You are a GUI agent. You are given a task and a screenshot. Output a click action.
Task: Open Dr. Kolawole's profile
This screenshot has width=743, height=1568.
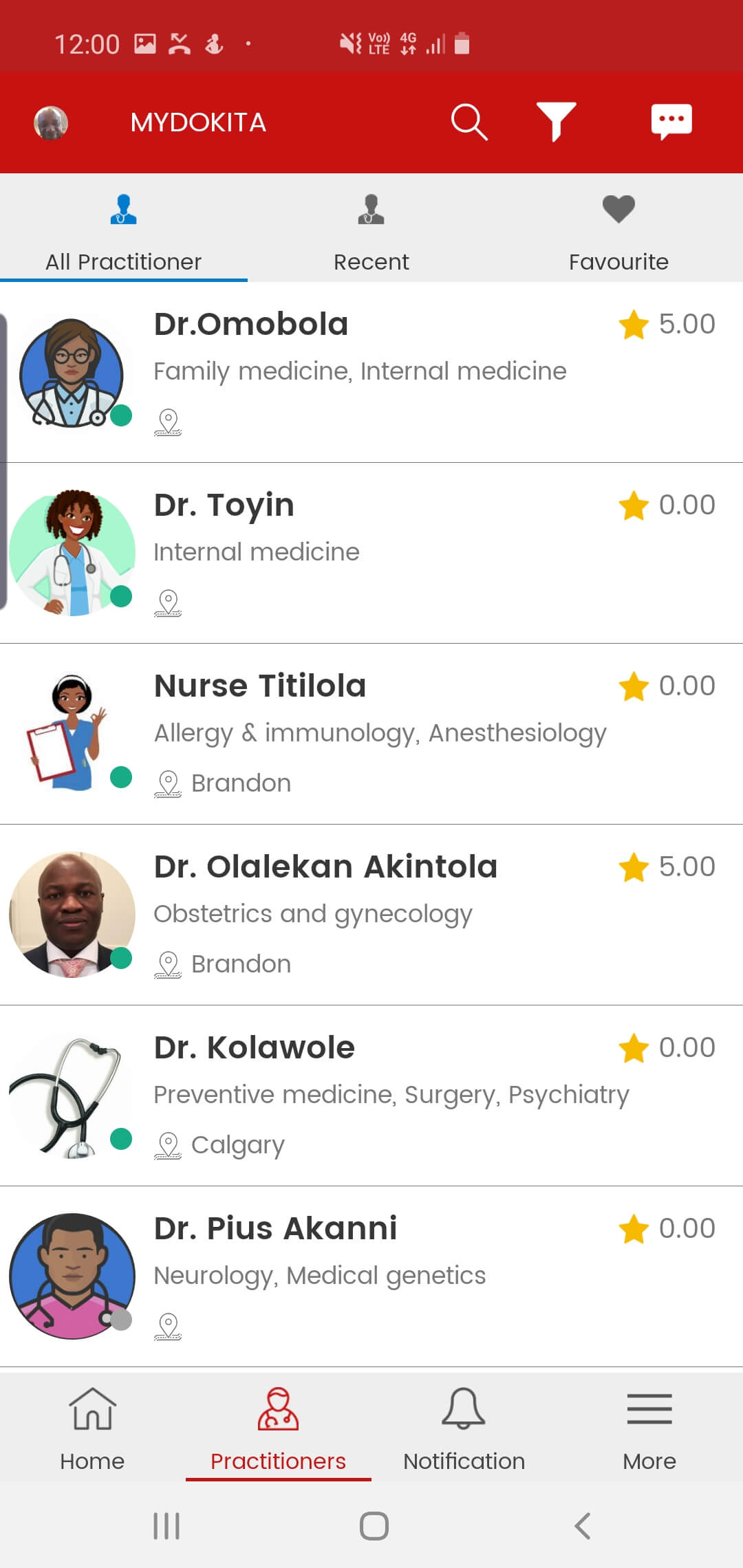tap(371, 1096)
